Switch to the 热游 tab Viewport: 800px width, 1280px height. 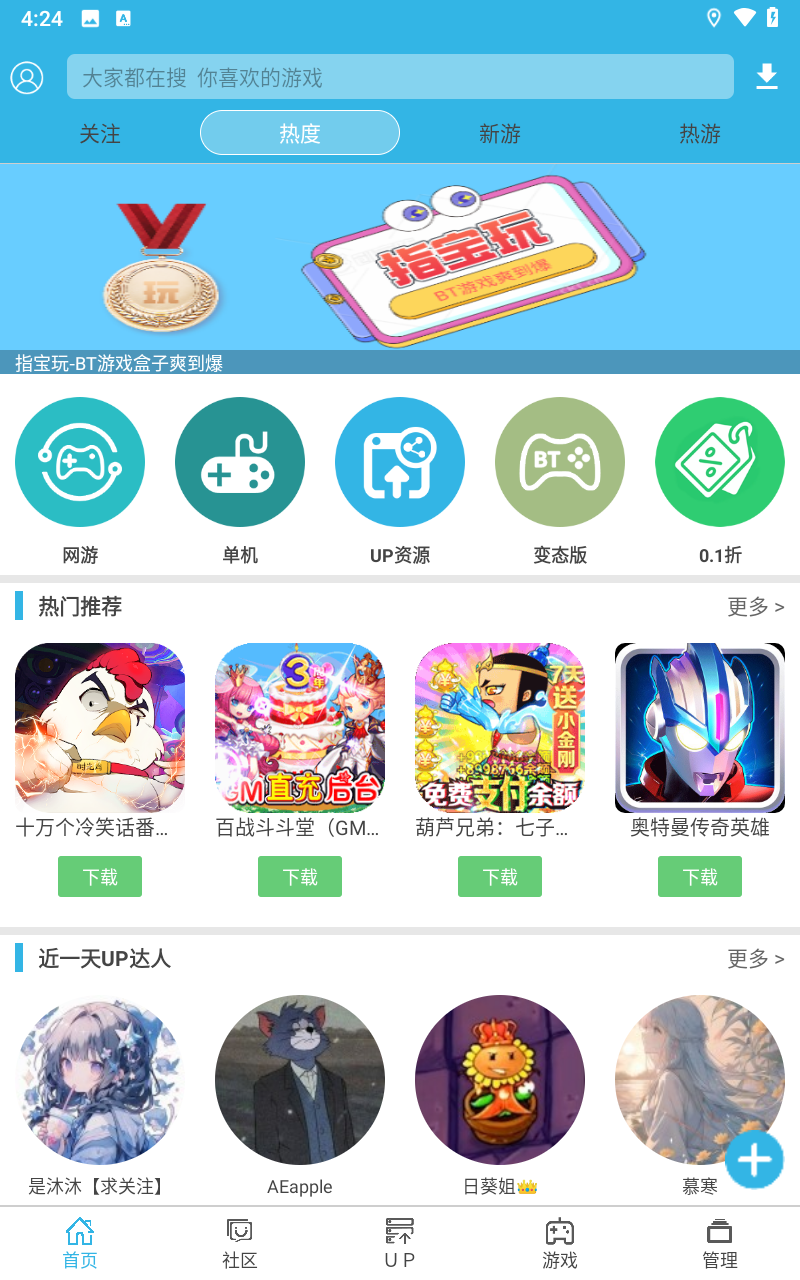point(700,134)
